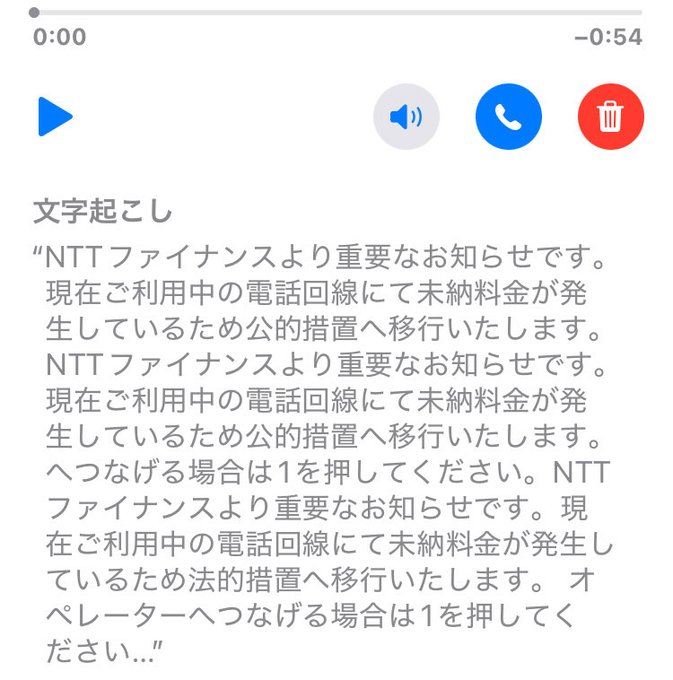Tap the voicemail playback progress bar
This screenshot has height=680, width=673.
coord(337,12)
